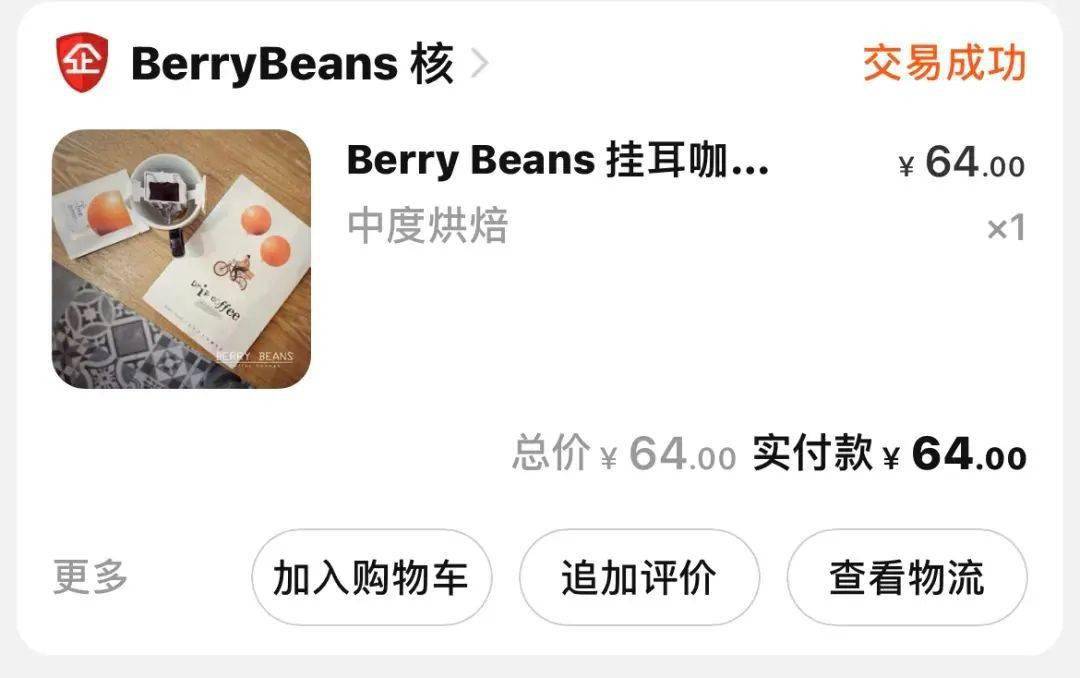Tap 加入购物车 button
1080x678 pixels.
(371, 578)
